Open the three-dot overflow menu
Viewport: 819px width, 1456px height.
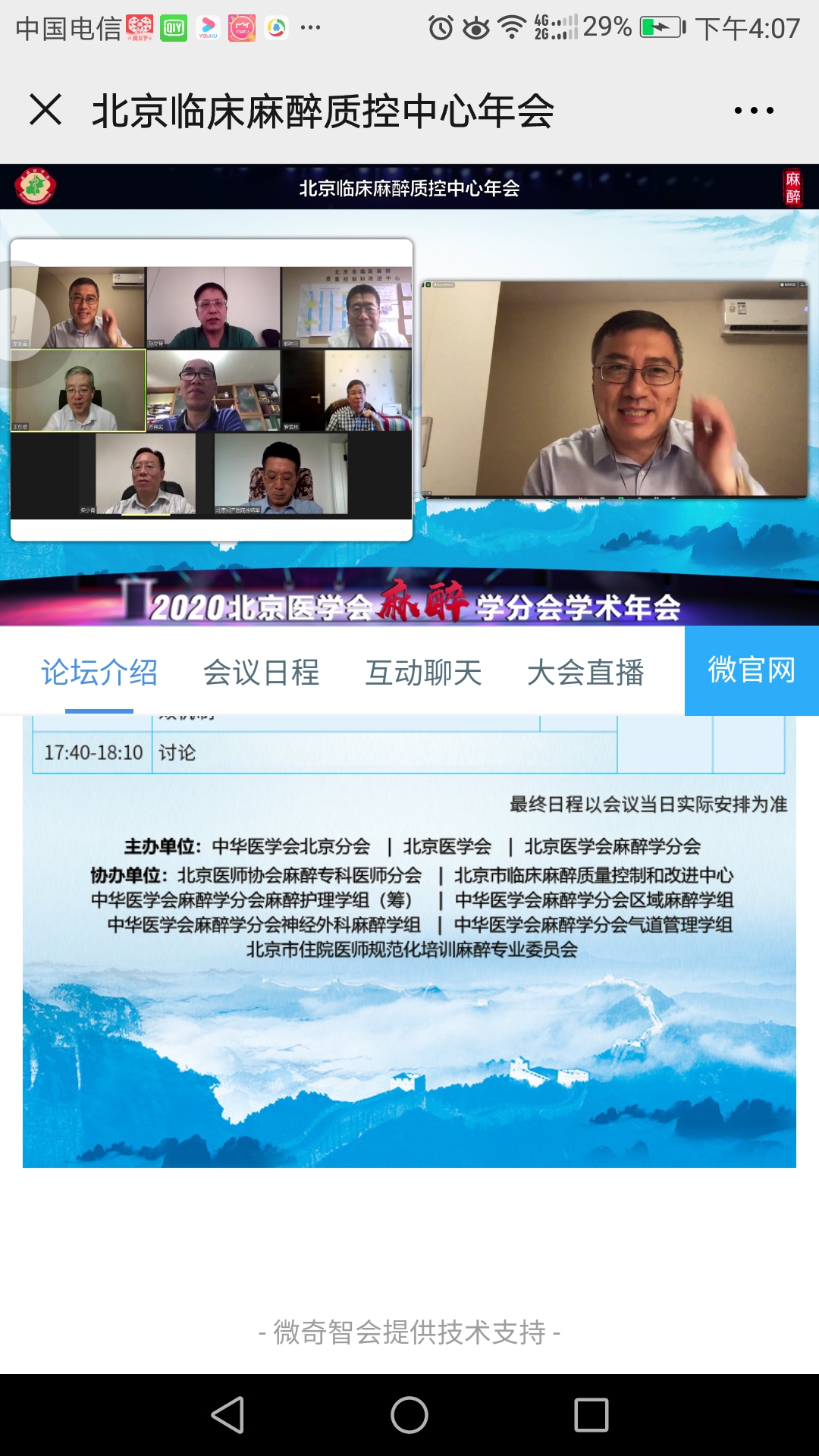pyautogui.click(x=754, y=111)
